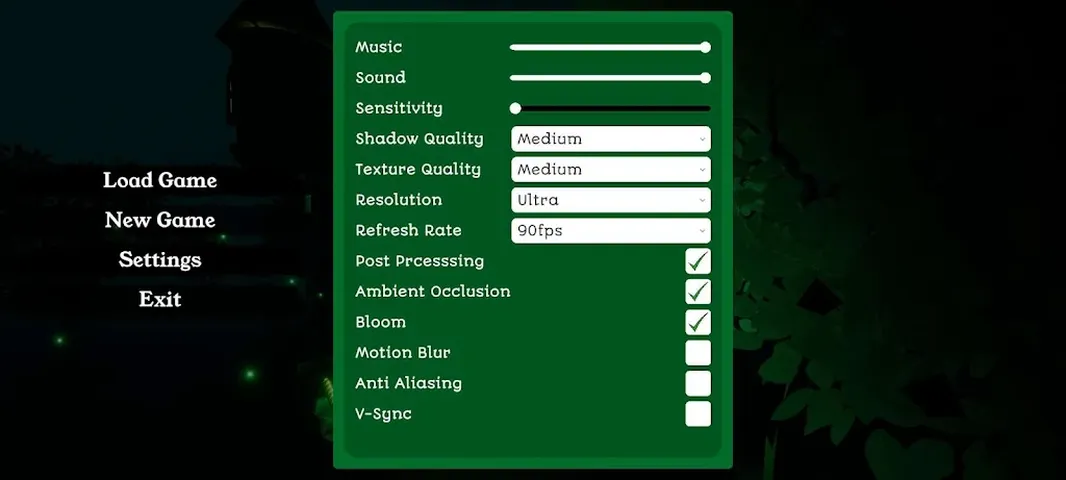Enable the Motion Blur checkbox
1066x480 pixels.
(x=698, y=353)
